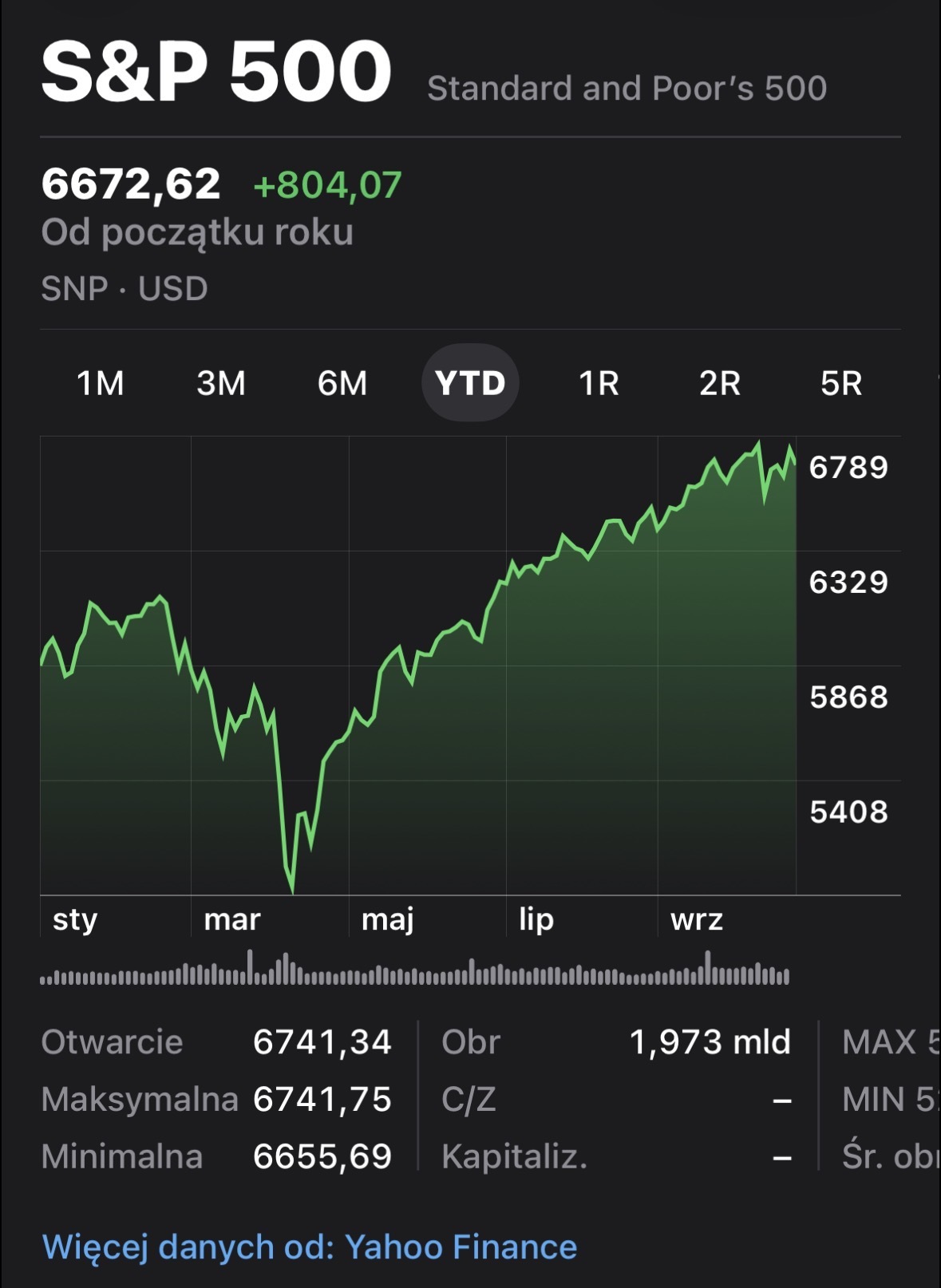Choose the 5R chart range

(x=841, y=383)
